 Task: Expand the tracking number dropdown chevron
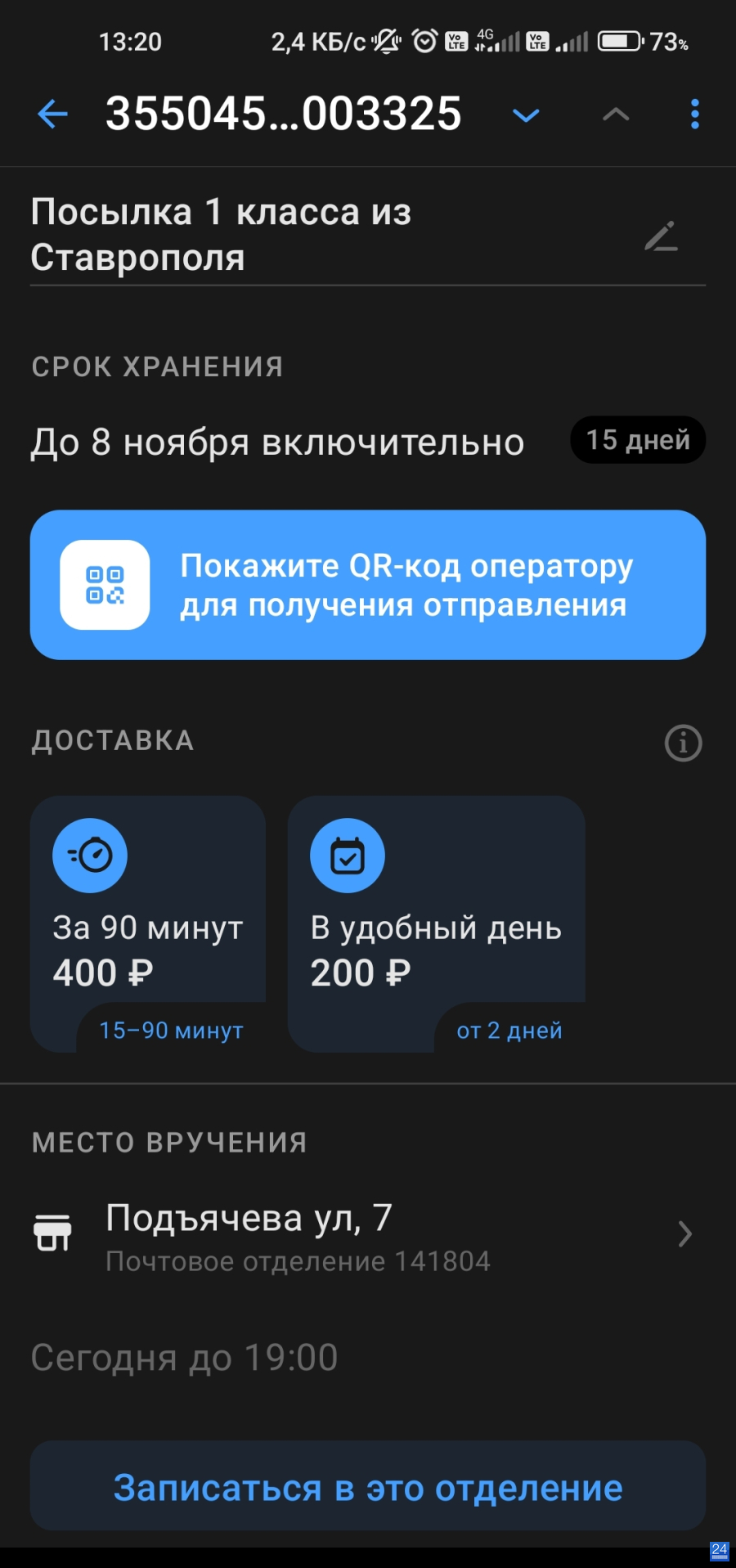(526, 115)
